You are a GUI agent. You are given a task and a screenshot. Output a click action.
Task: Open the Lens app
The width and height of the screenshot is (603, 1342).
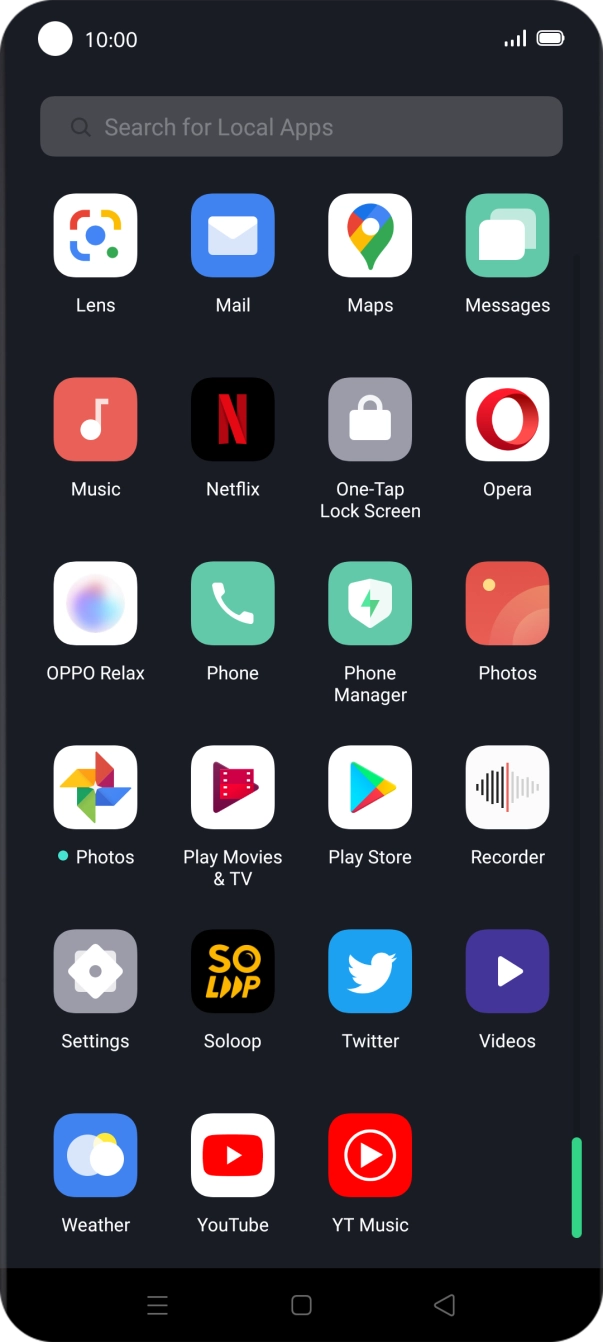(95, 235)
